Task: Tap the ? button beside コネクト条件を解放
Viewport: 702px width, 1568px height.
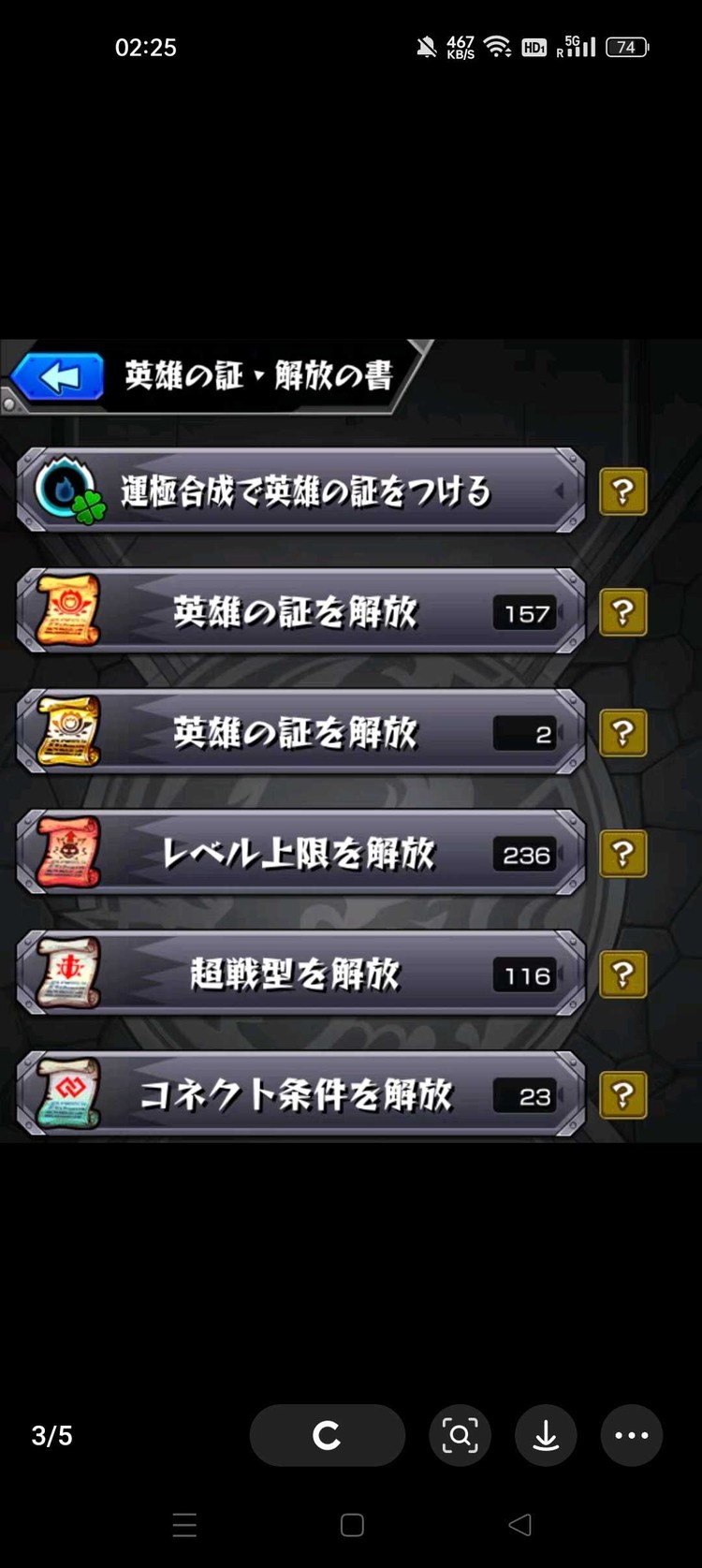Action: [x=623, y=1093]
